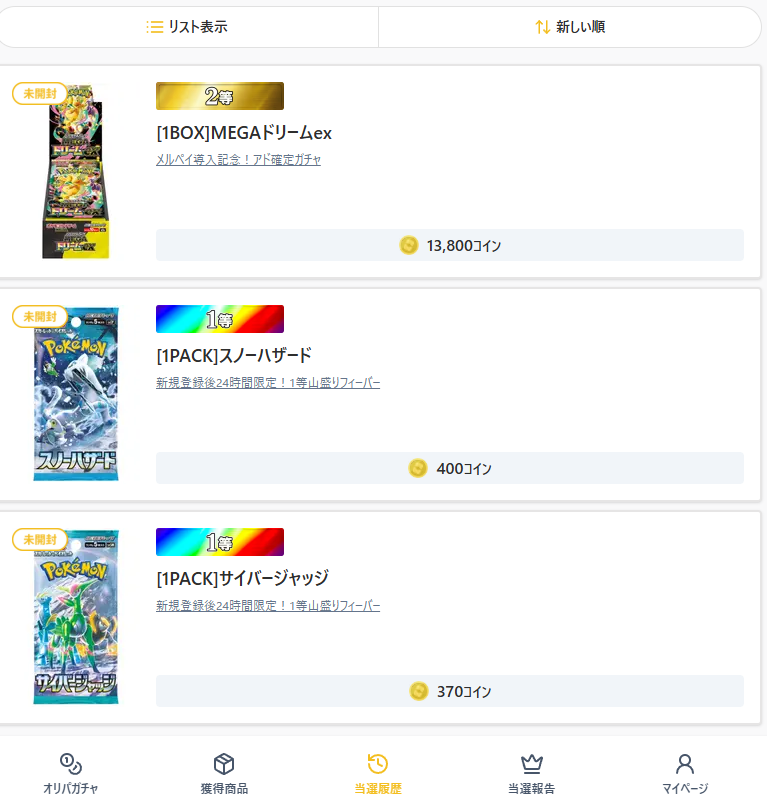The height and width of the screenshot is (808, 767).
Task: Follow the メルペイ導入記念！アド確定ガチャ link
Action: 238,160
